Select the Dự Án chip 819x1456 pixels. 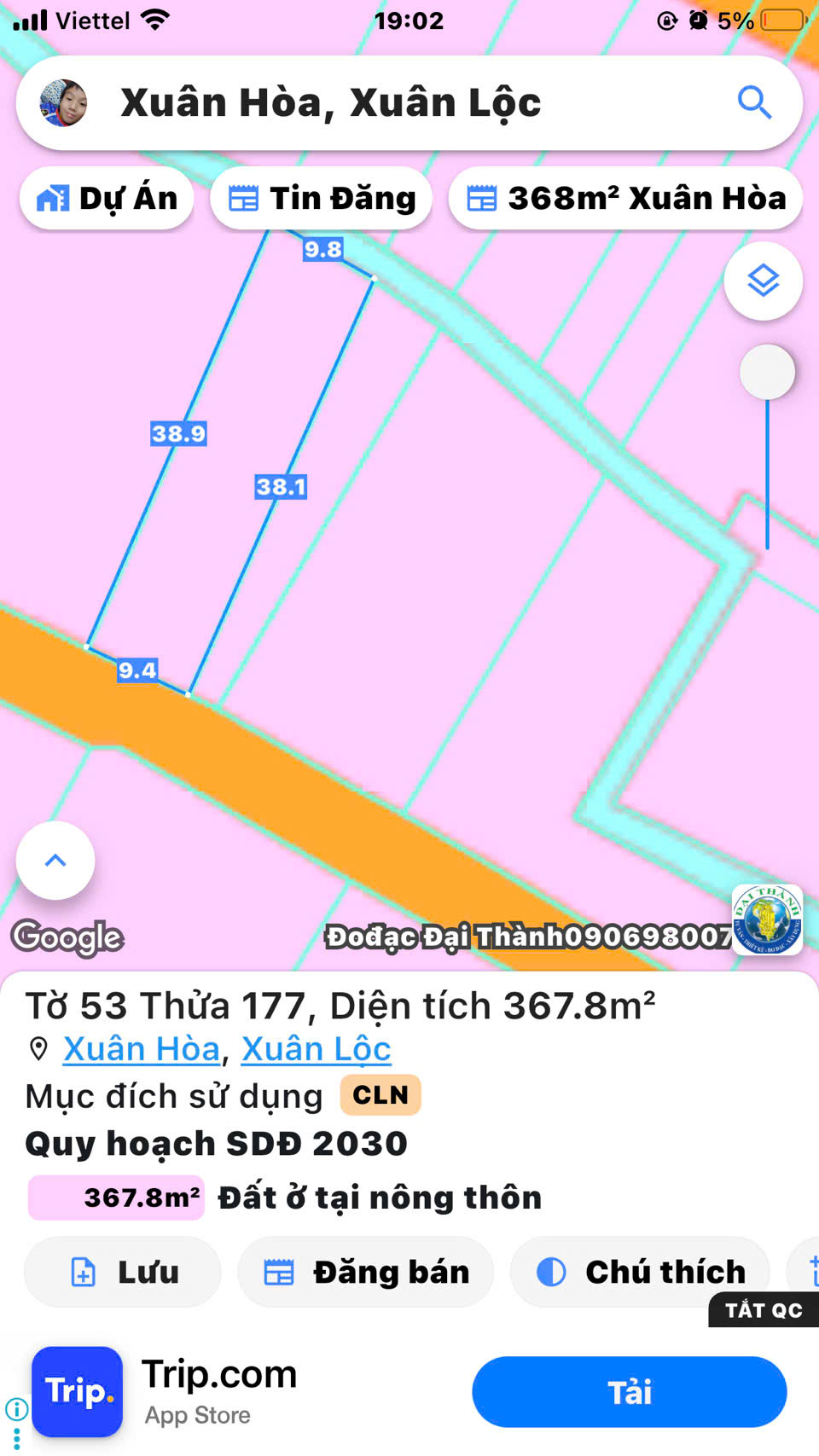pyautogui.click(x=107, y=199)
